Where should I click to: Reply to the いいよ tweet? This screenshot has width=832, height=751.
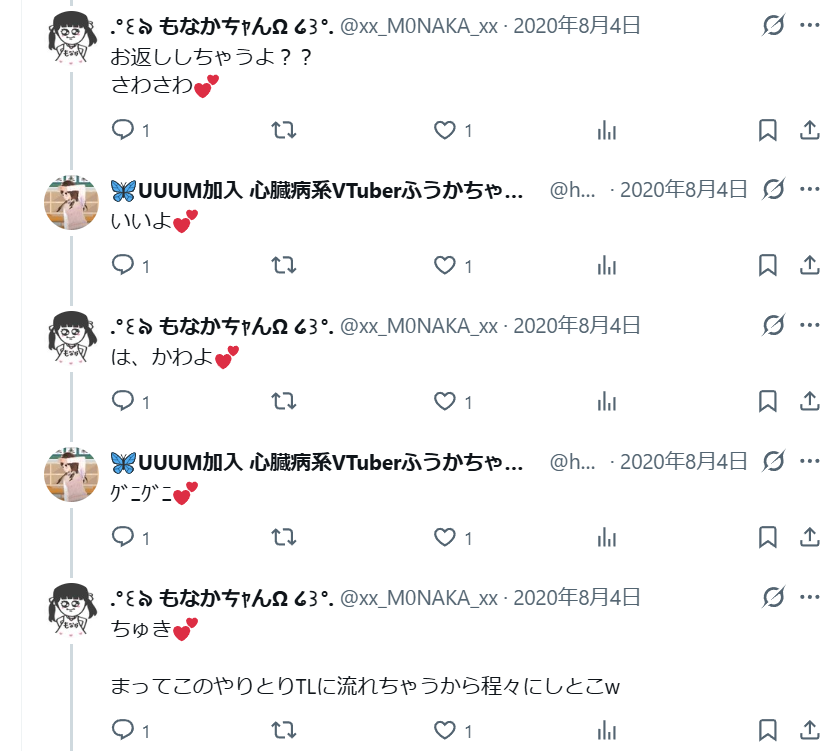(123, 264)
